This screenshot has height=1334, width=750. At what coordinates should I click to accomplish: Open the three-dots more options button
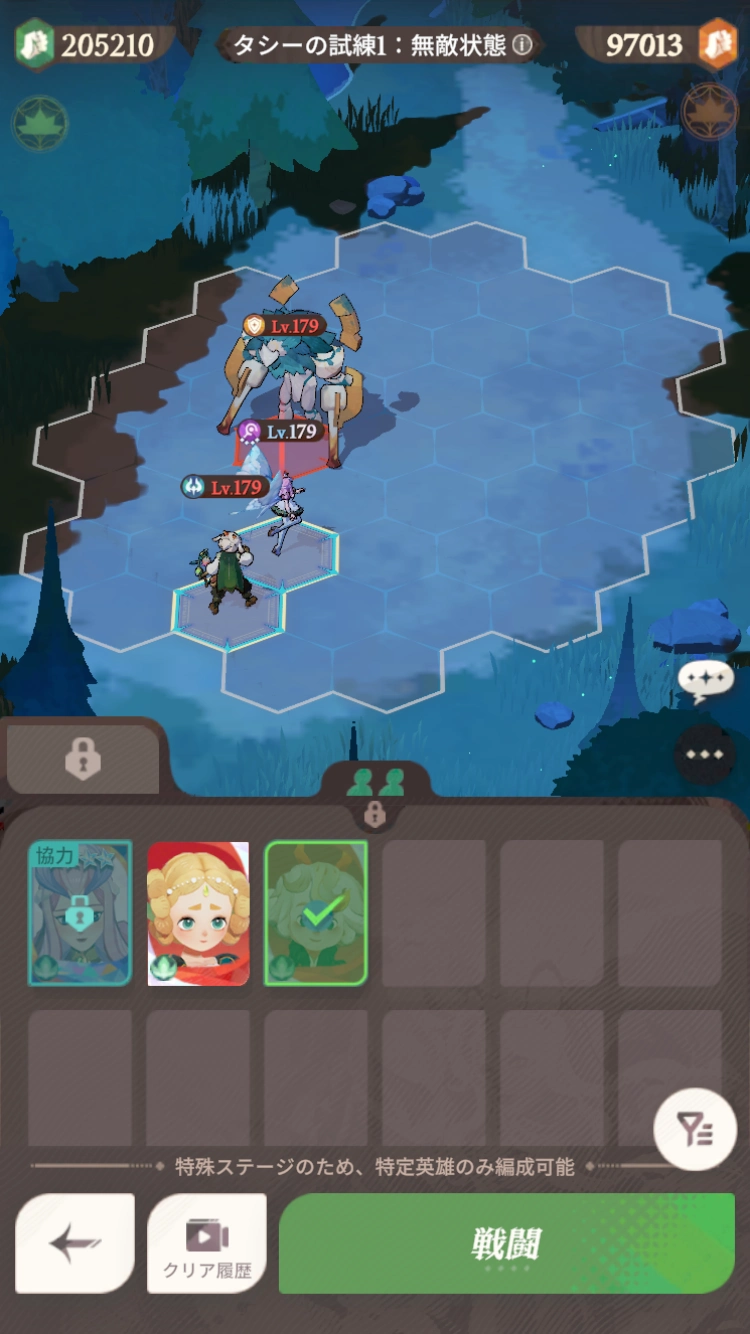(704, 754)
